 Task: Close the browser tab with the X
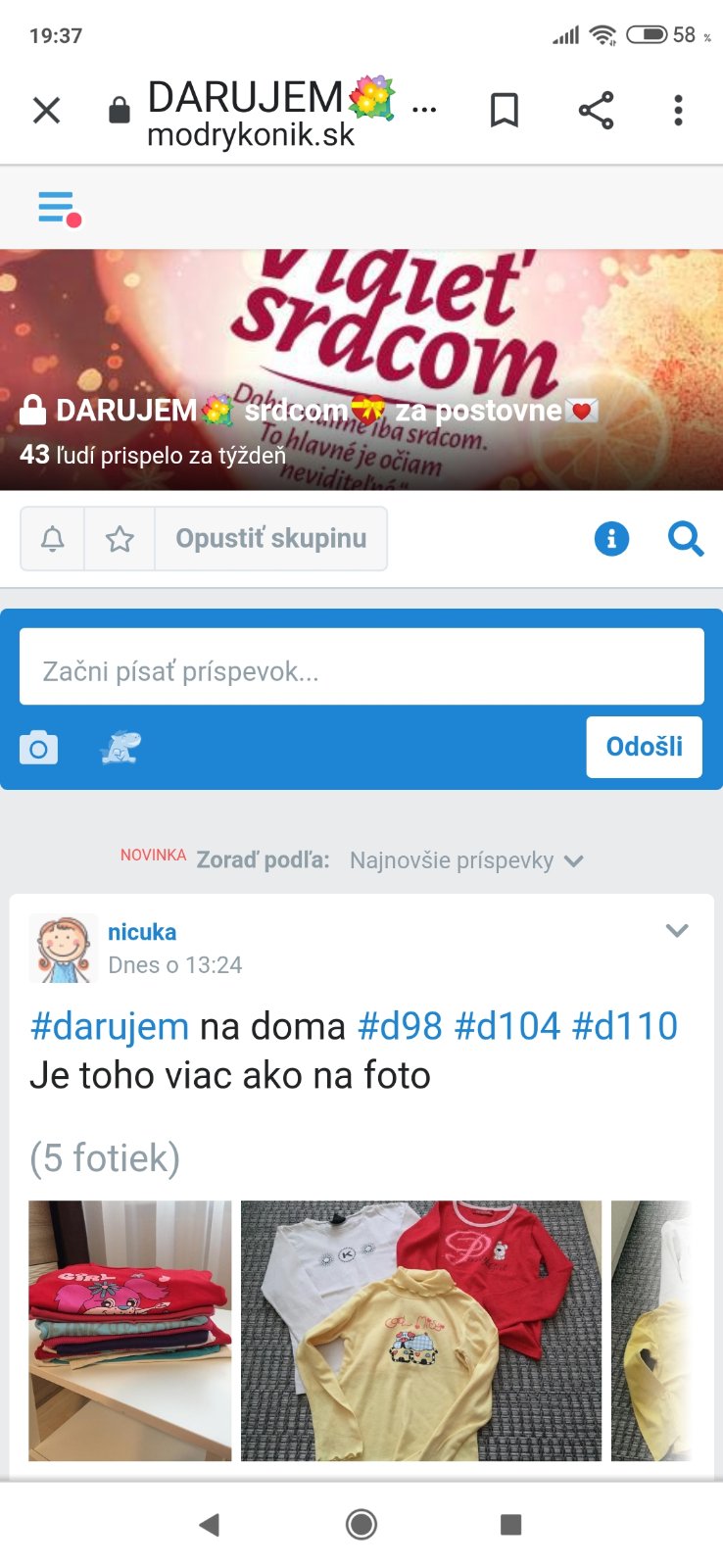coord(46,110)
